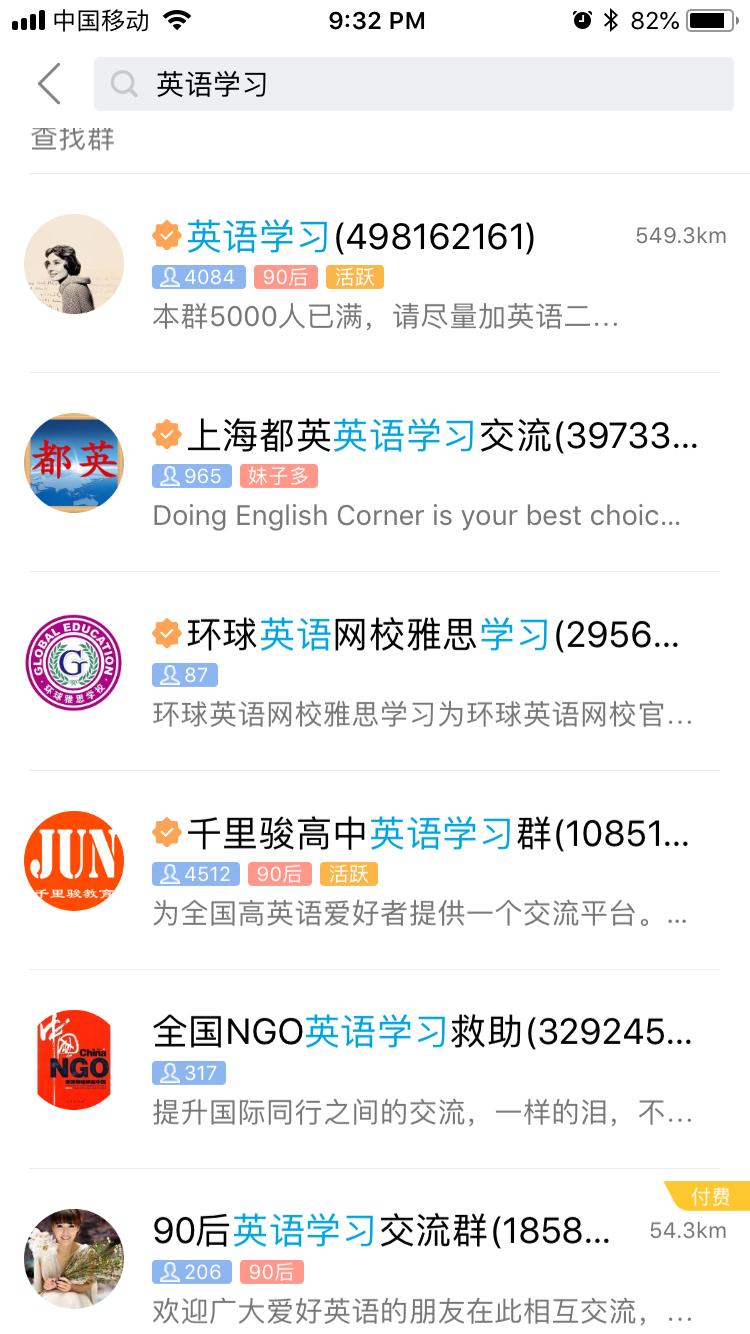Screen dimensions: 750x1334
Task: Select the verified badge on 英语学习 group
Action: point(167,236)
